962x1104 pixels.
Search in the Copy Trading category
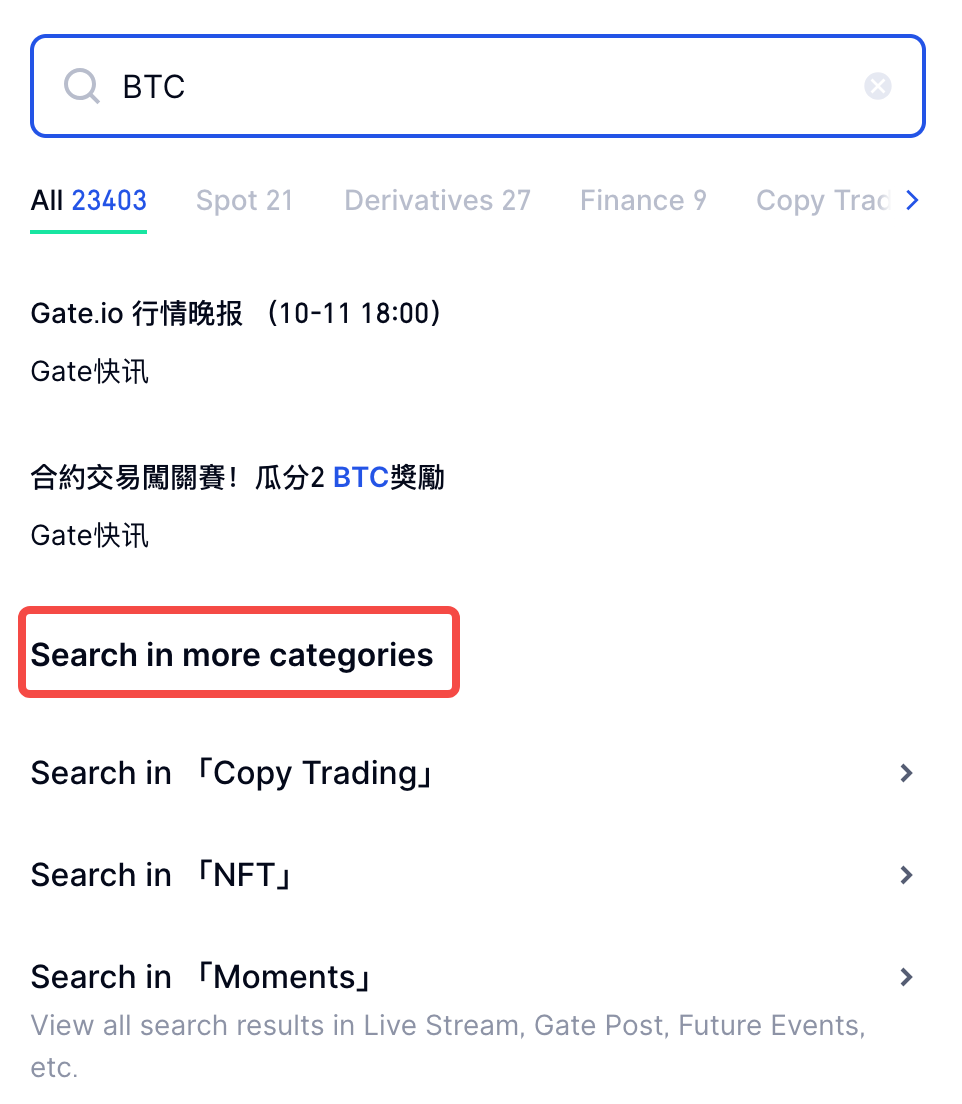[472, 773]
